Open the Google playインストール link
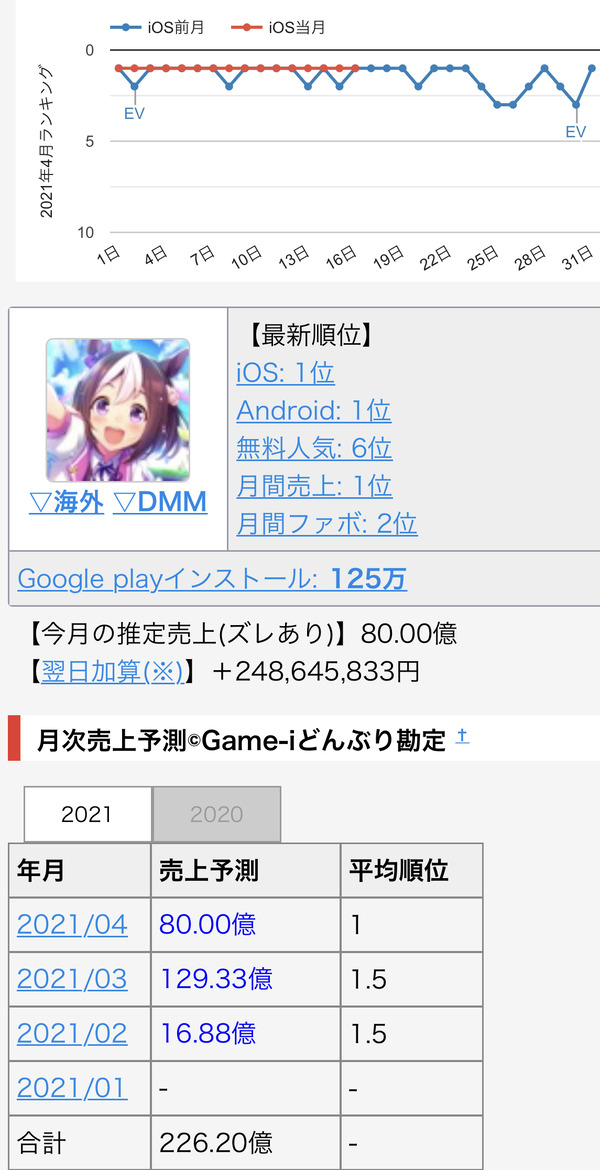The image size is (600, 1170). [x=212, y=579]
